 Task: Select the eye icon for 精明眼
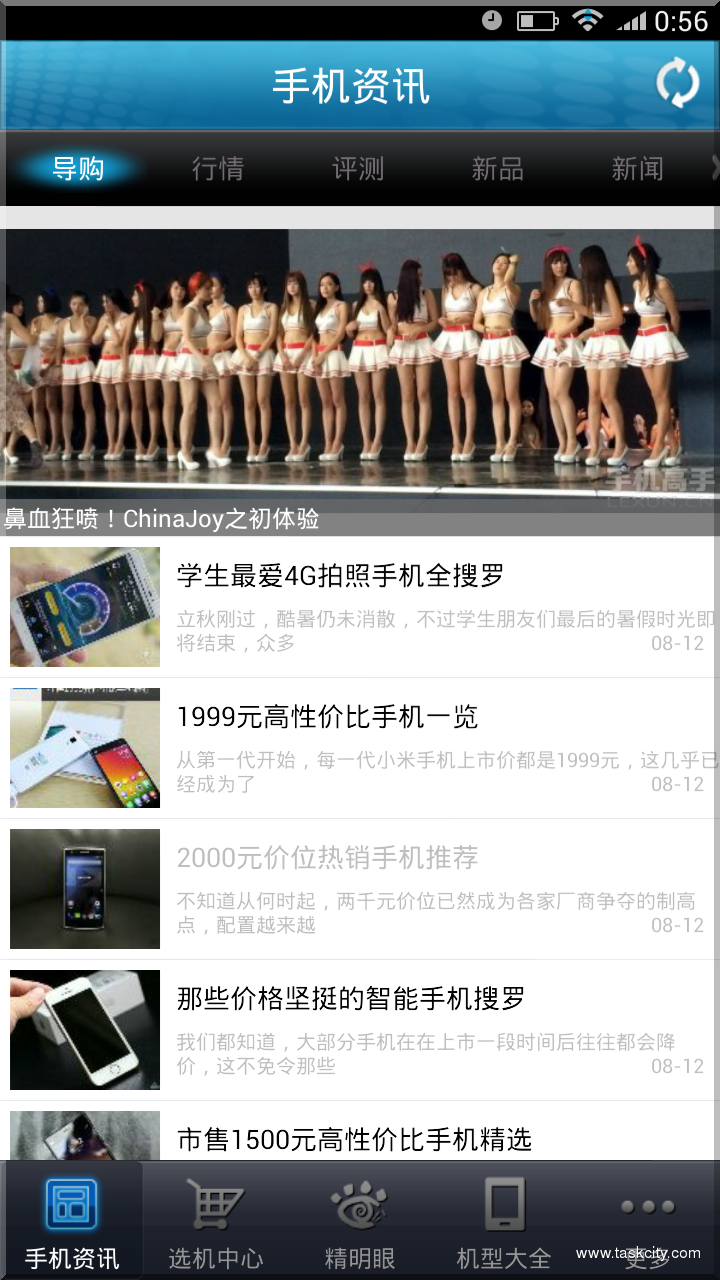coord(360,1205)
